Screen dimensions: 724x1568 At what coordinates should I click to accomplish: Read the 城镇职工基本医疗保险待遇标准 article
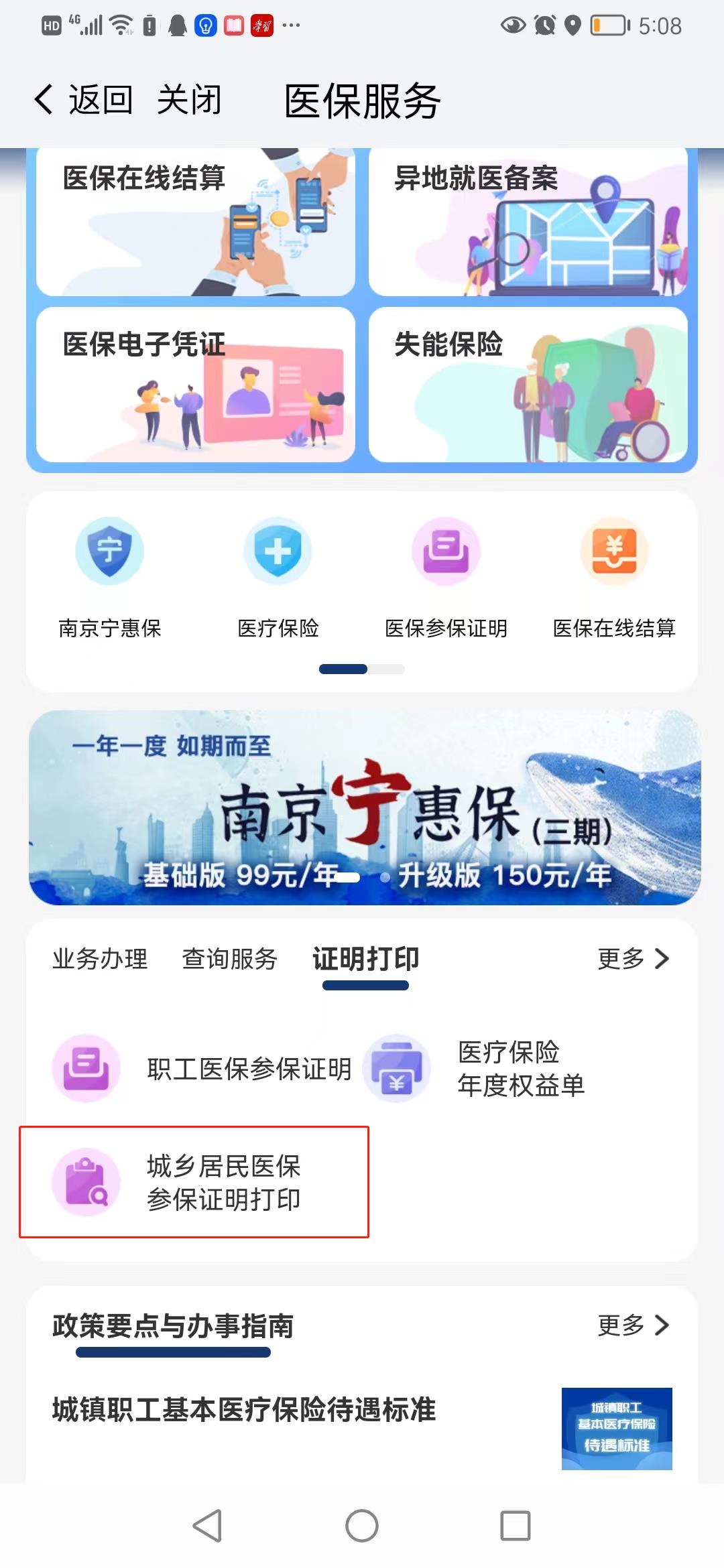pos(244,1410)
